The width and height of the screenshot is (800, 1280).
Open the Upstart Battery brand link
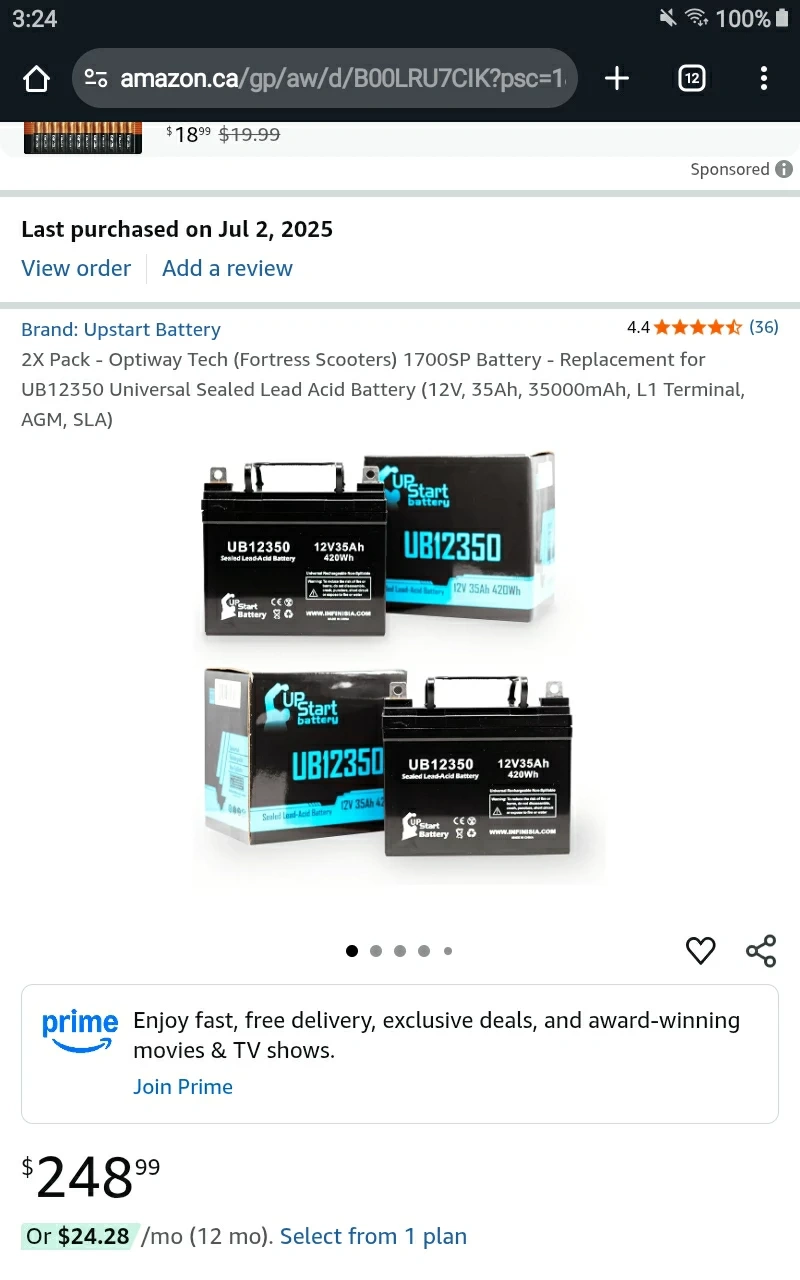121,329
